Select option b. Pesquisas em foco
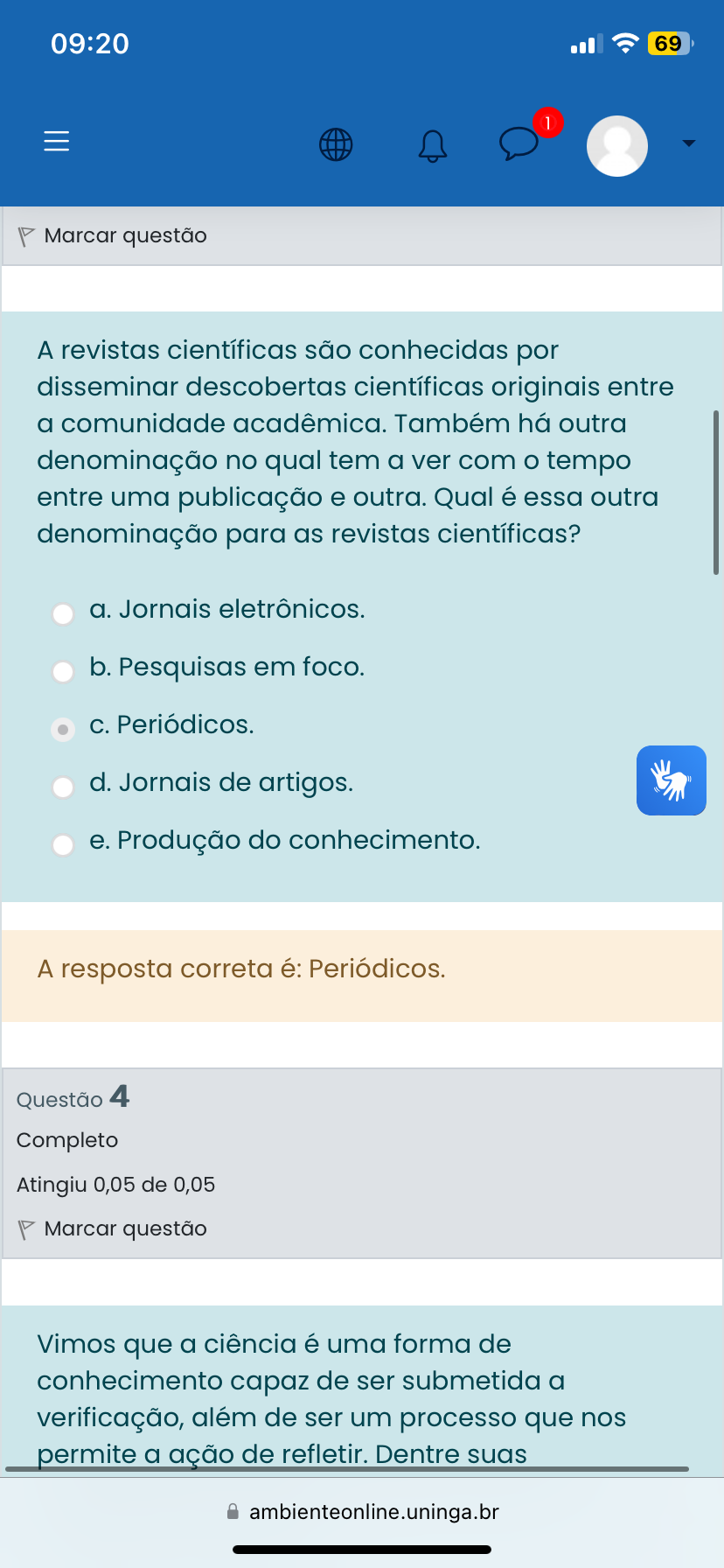Screen dimensions: 724x1568 pyautogui.click(x=63, y=672)
